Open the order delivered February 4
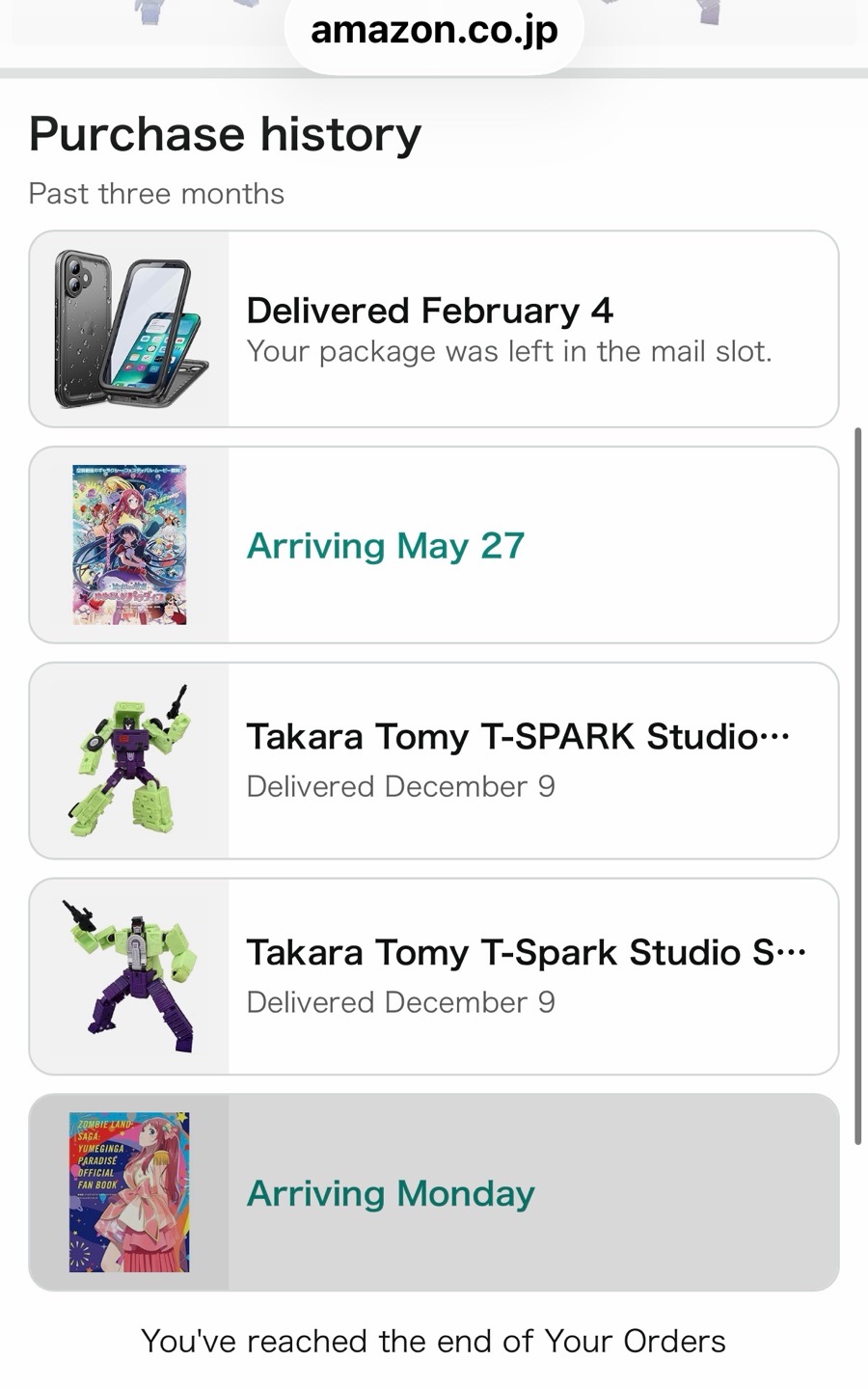Screen dimensions: 868x1389 (434, 329)
